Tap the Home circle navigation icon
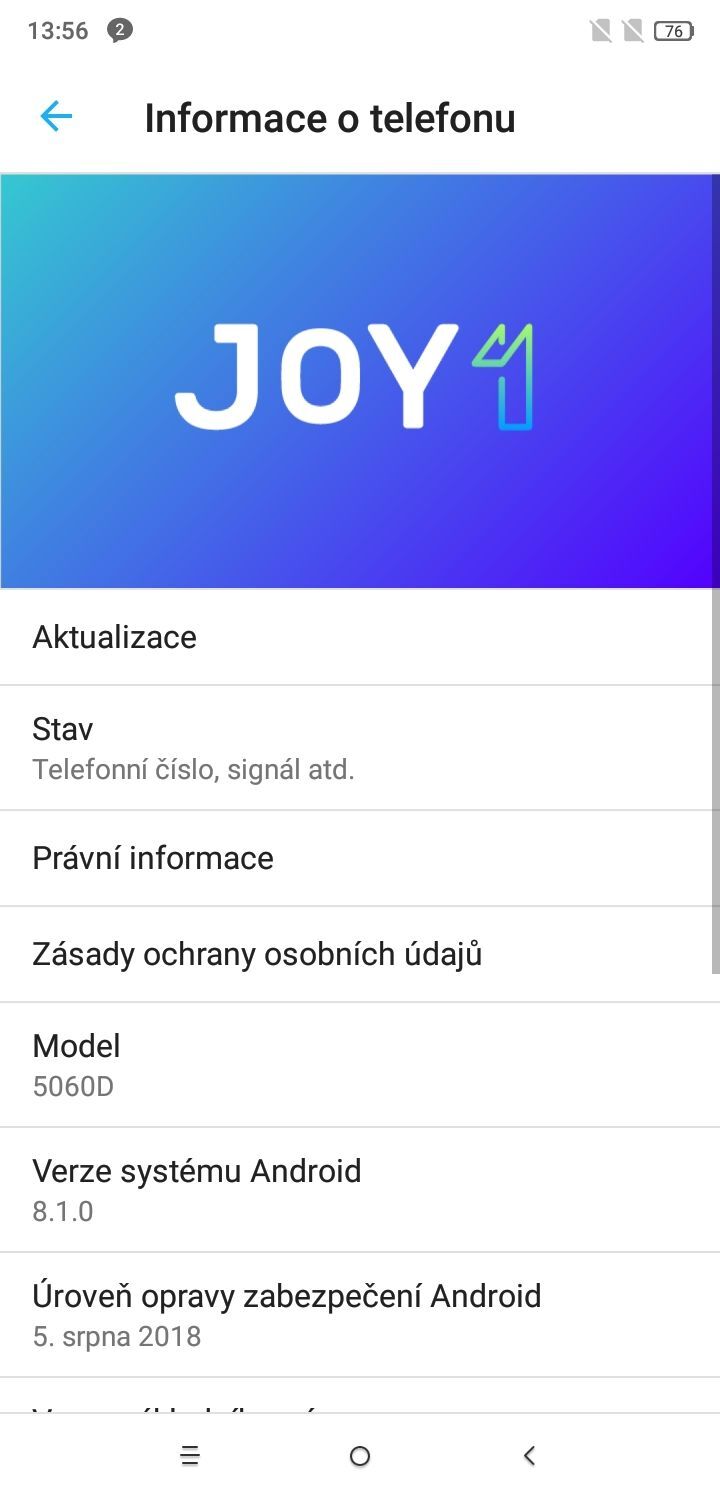 pyautogui.click(x=359, y=1456)
